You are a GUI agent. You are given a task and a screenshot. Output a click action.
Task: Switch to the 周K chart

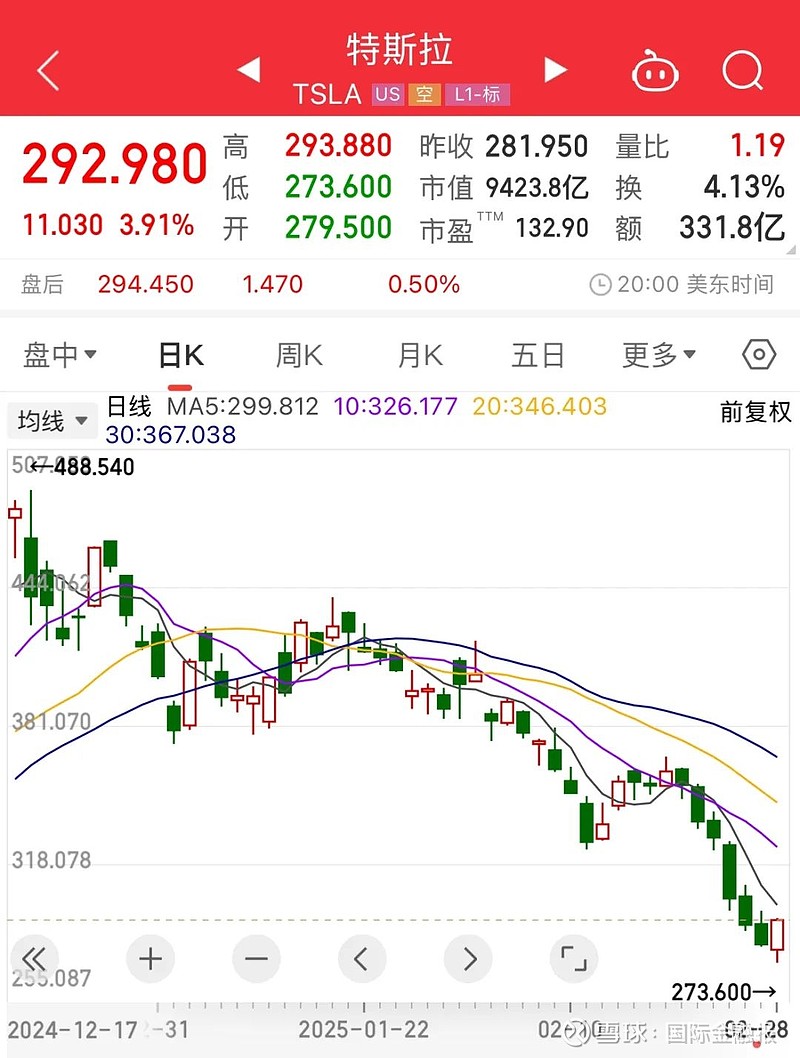299,355
